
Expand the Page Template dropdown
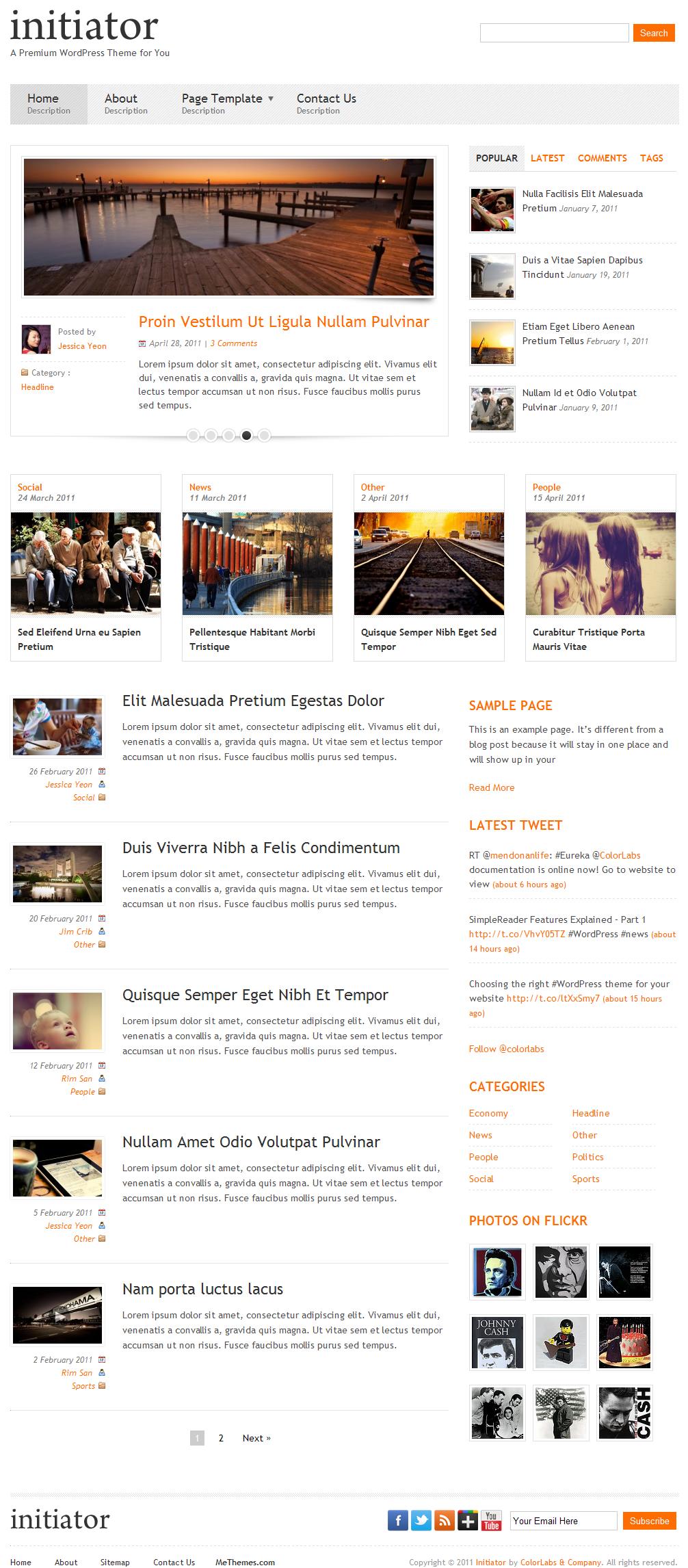(x=228, y=104)
